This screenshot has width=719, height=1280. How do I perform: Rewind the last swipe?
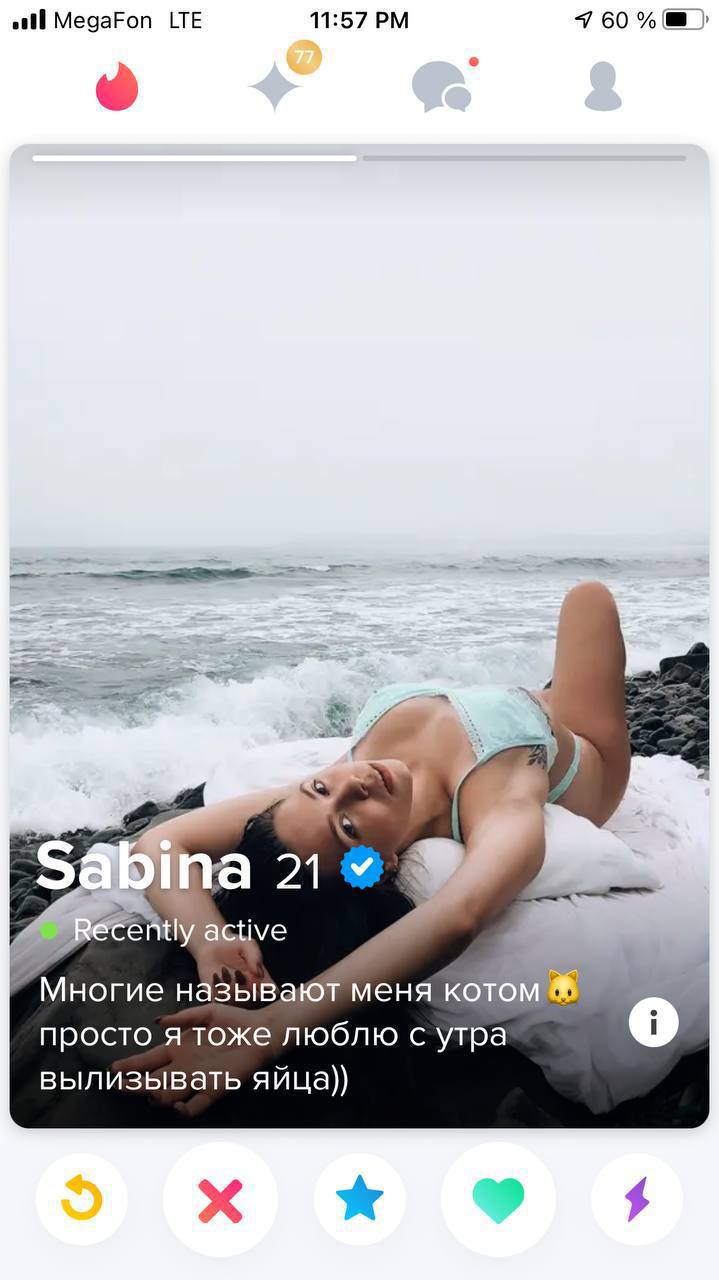point(82,1199)
